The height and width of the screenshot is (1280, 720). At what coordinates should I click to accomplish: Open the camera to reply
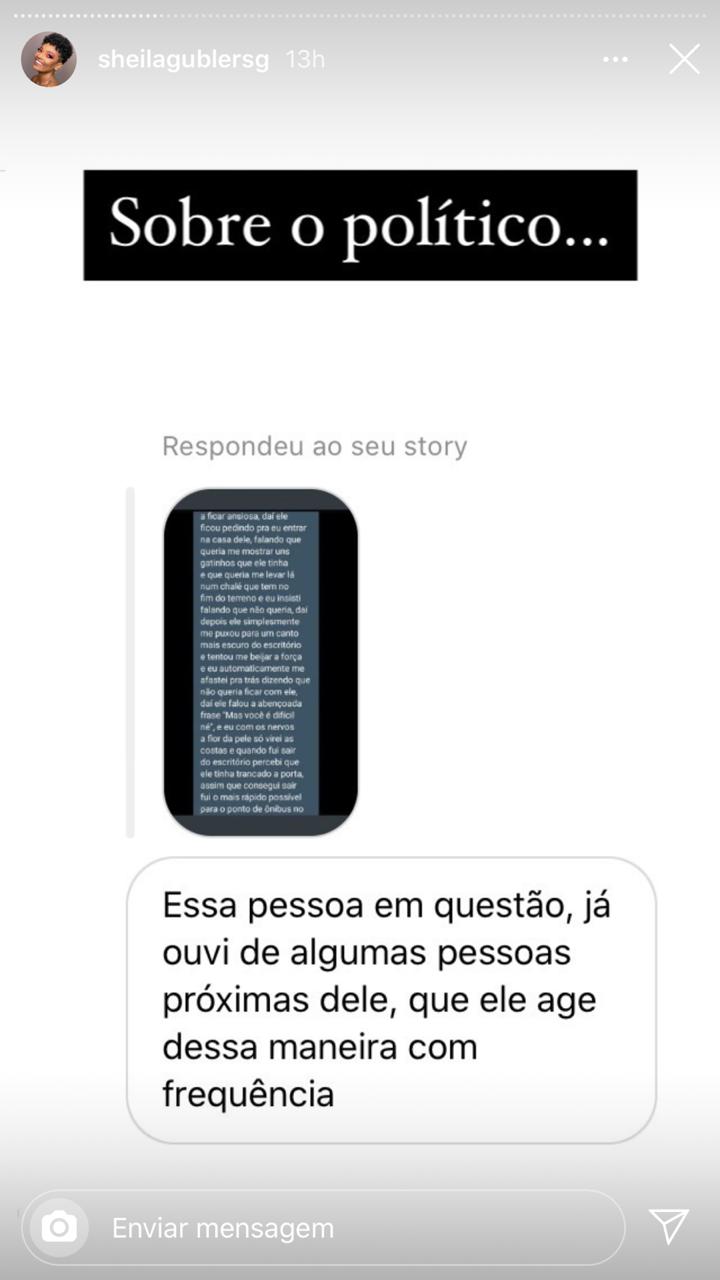coord(59,1227)
